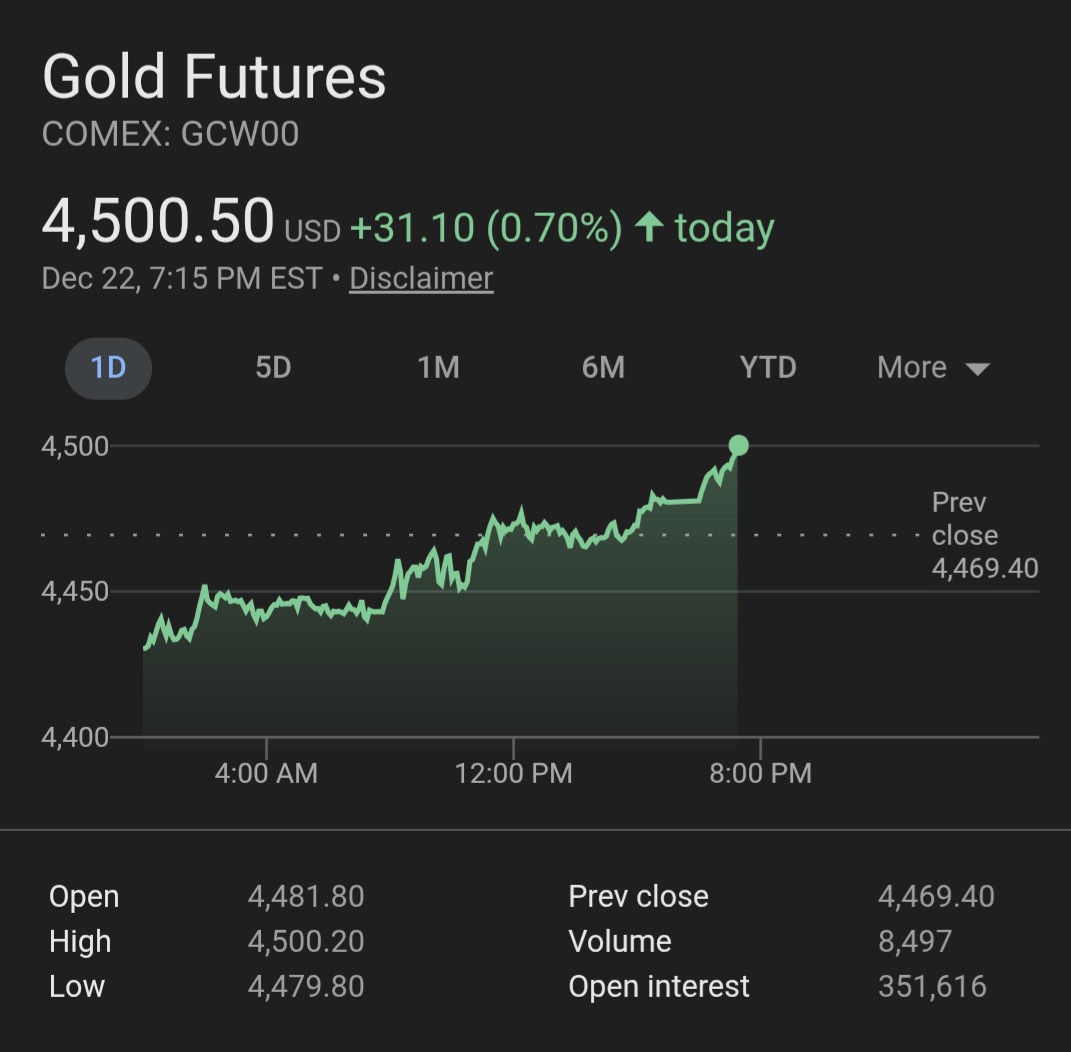Switch to the 5D chart range
This screenshot has width=1071, height=1052.
click(x=273, y=368)
